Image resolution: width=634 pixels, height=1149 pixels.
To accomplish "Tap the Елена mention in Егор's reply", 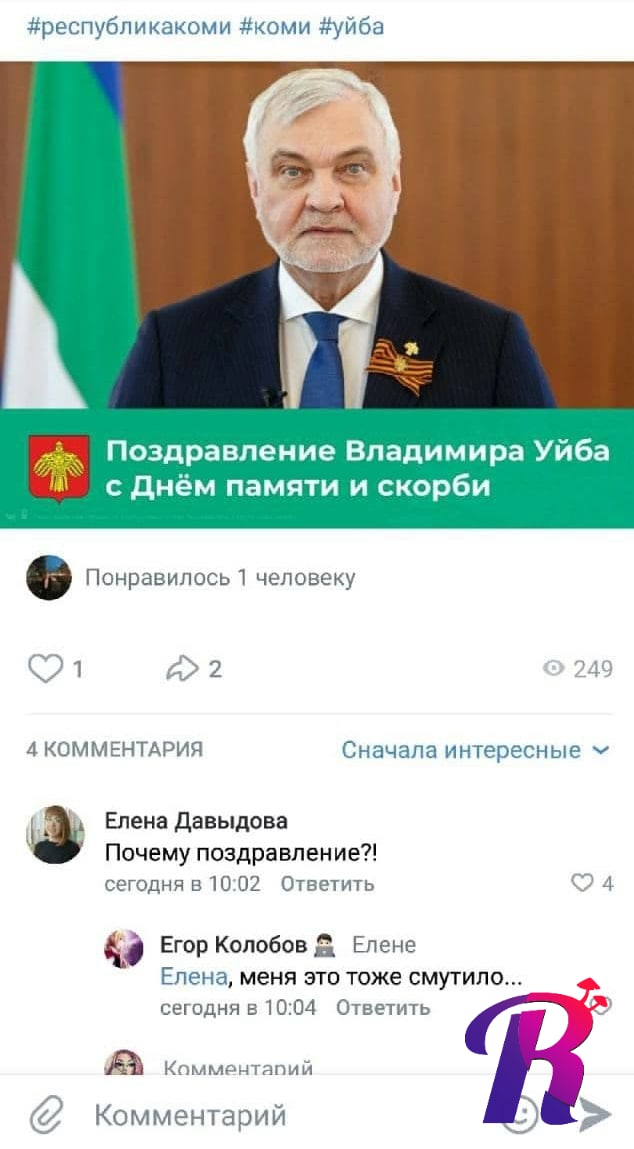I will (x=194, y=977).
